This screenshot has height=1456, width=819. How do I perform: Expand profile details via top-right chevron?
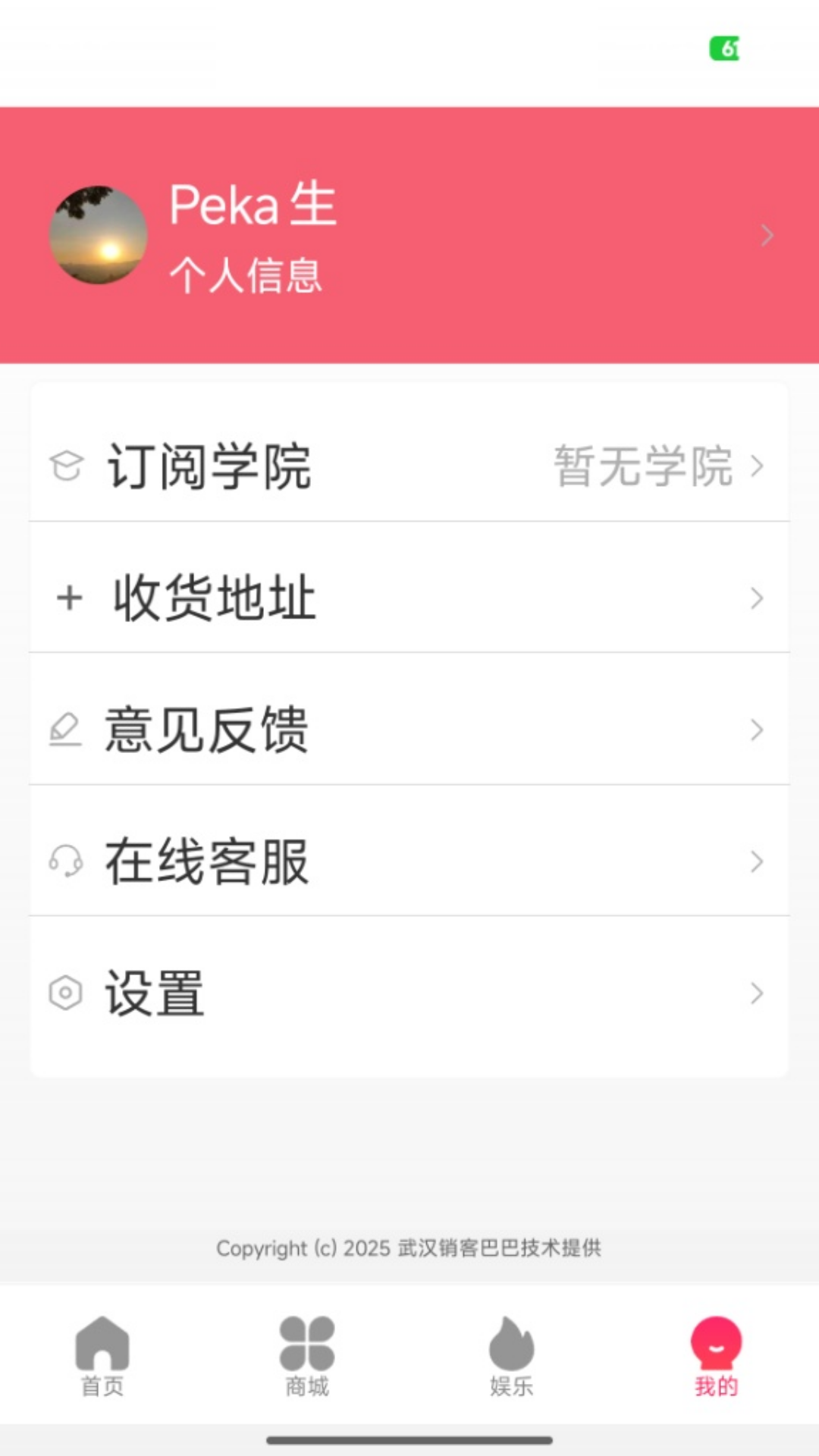pos(767,235)
